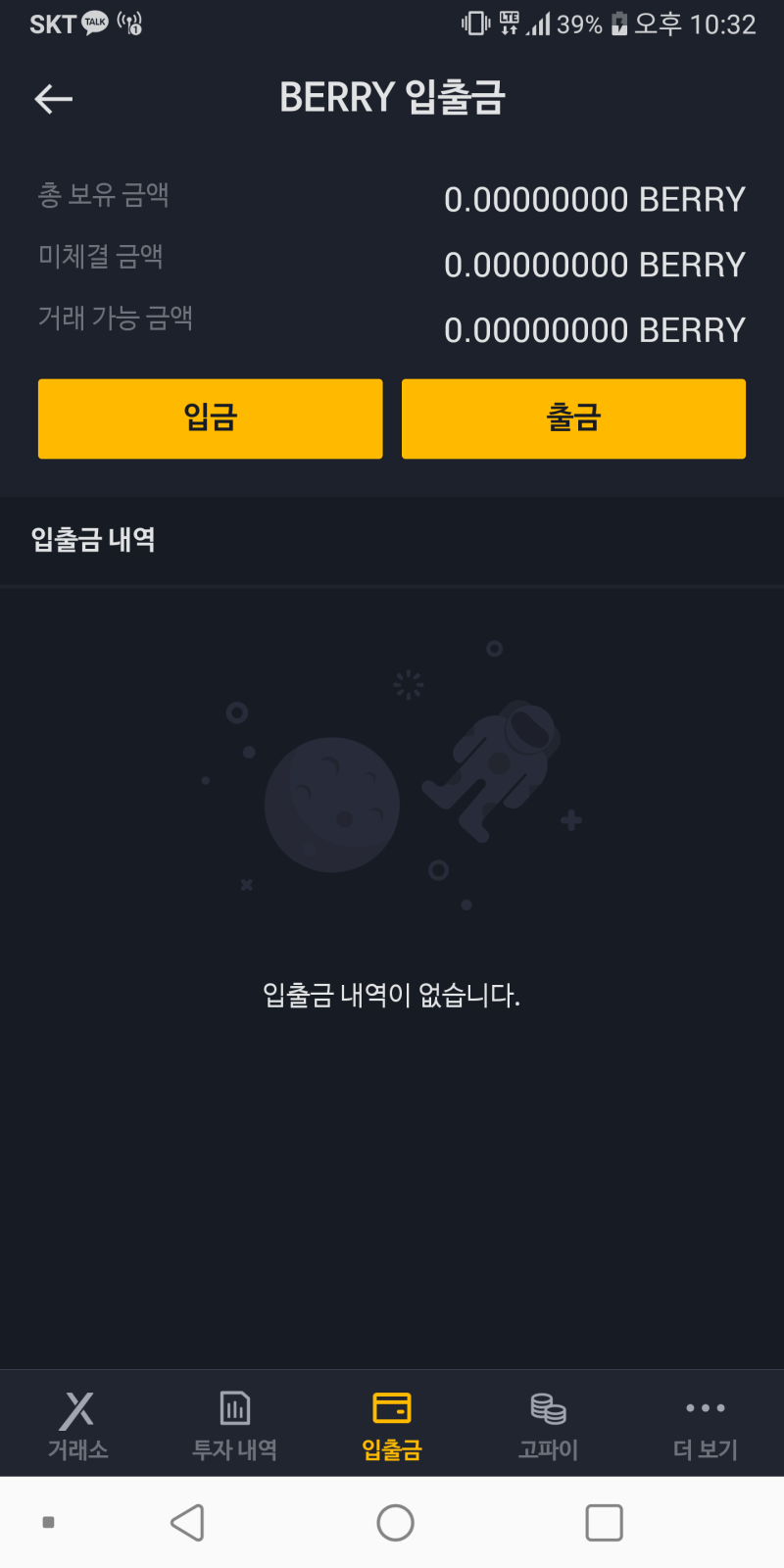Tap the 입출금 card icon in bottom nav
The width and height of the screenshot is (784, 1568).
click(x=391, y=1406)
